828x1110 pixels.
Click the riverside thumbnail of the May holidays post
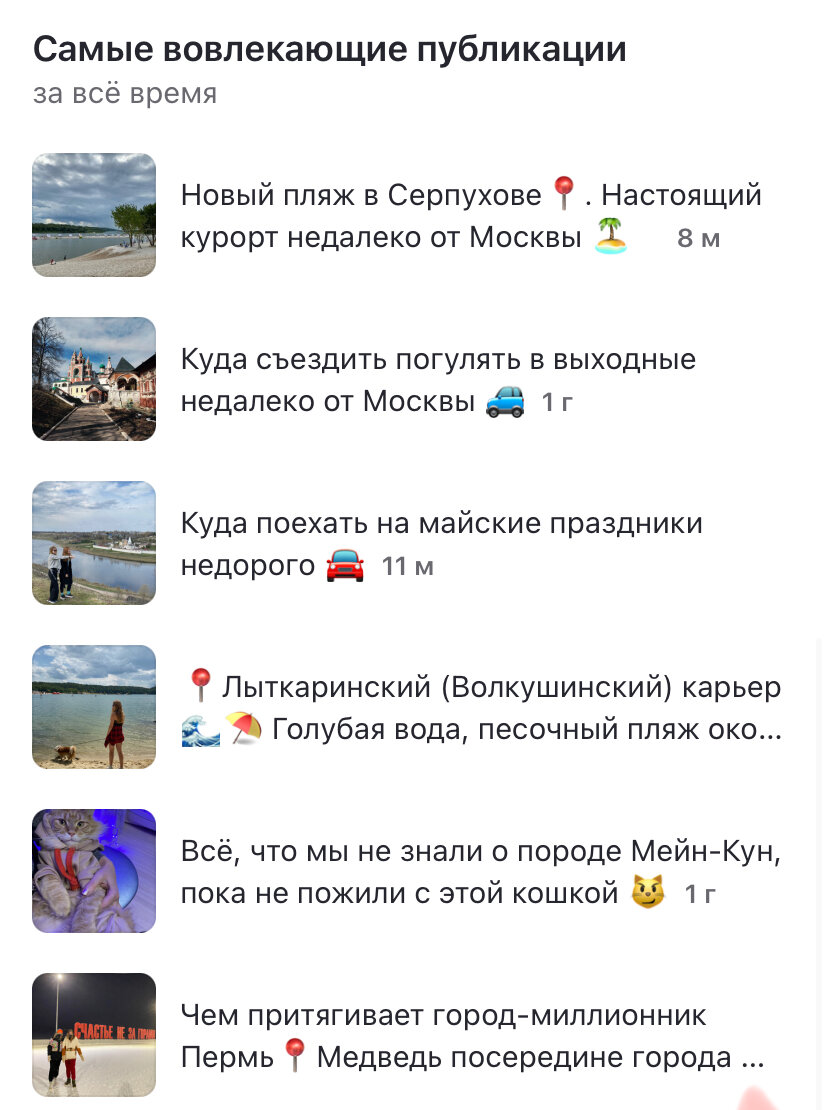point(93,543)
